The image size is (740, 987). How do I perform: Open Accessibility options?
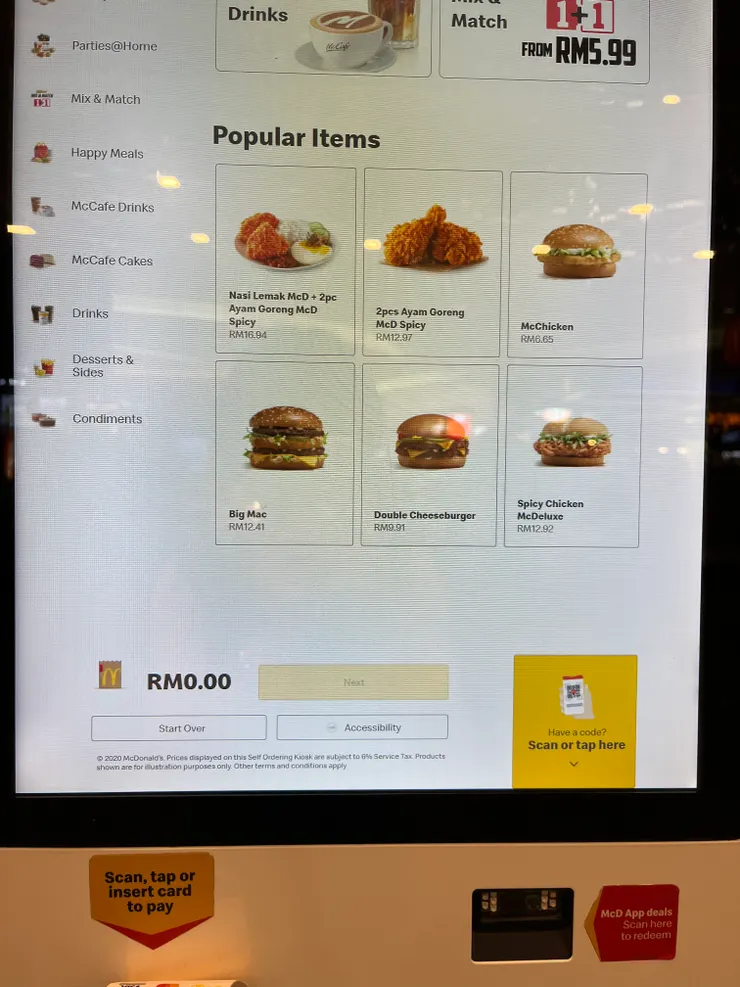point(362,727)
